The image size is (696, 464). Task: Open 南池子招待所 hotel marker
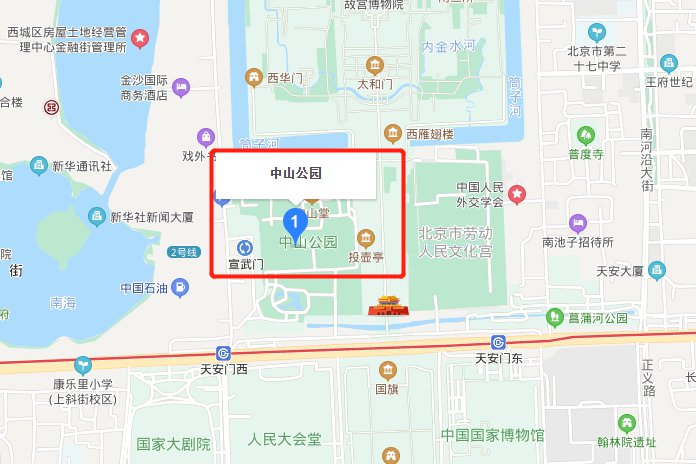[578, 222]
